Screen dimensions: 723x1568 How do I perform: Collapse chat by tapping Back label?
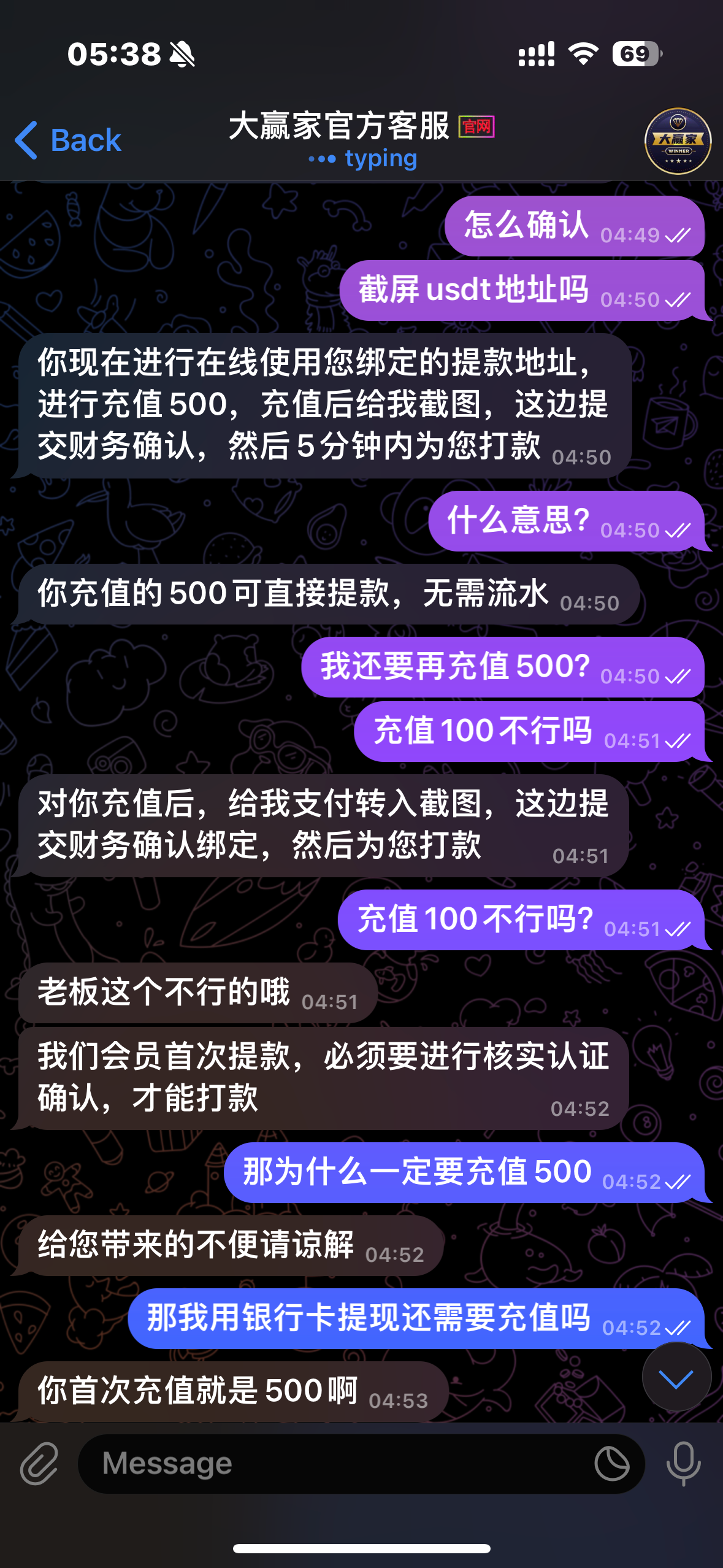click(x=86, y=140)
